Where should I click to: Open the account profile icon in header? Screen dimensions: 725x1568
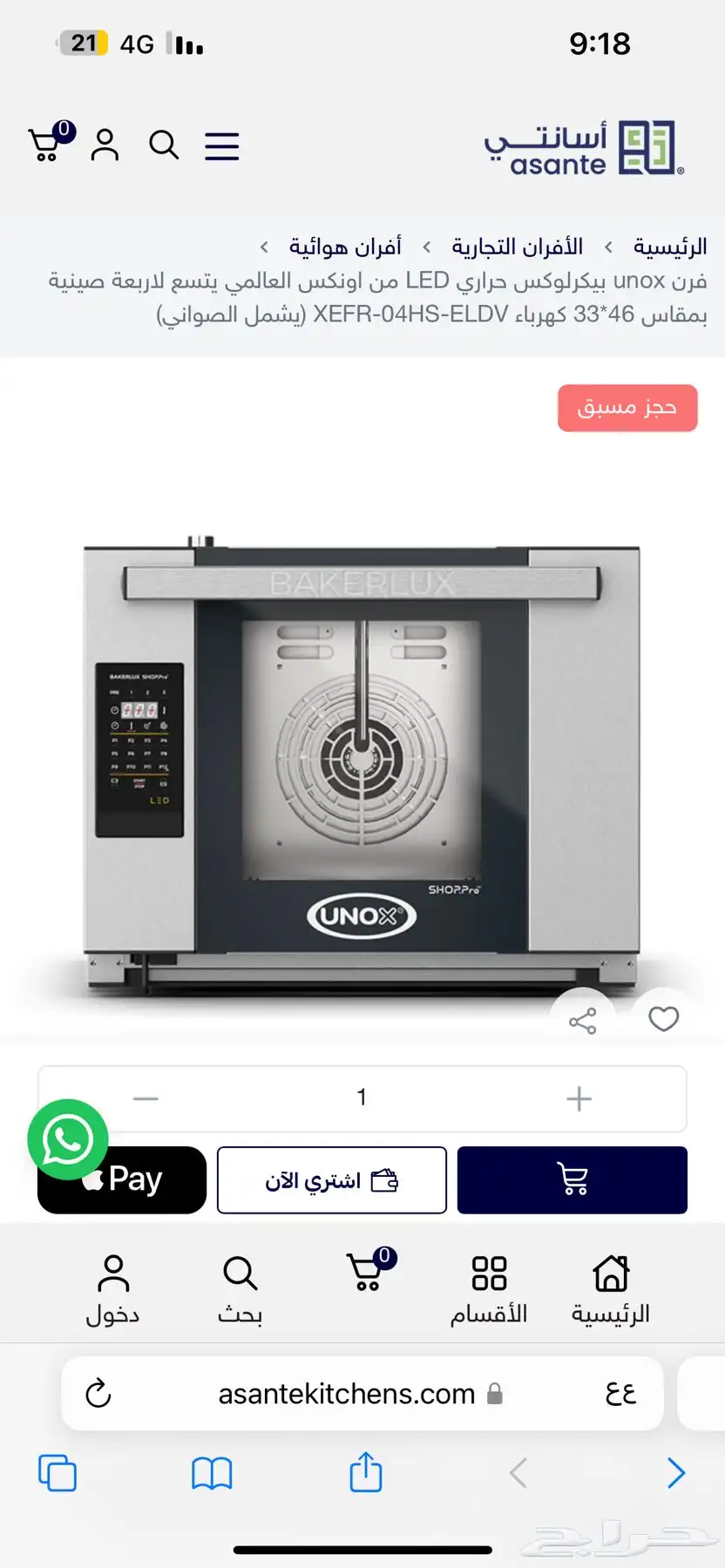click(105, 145)
